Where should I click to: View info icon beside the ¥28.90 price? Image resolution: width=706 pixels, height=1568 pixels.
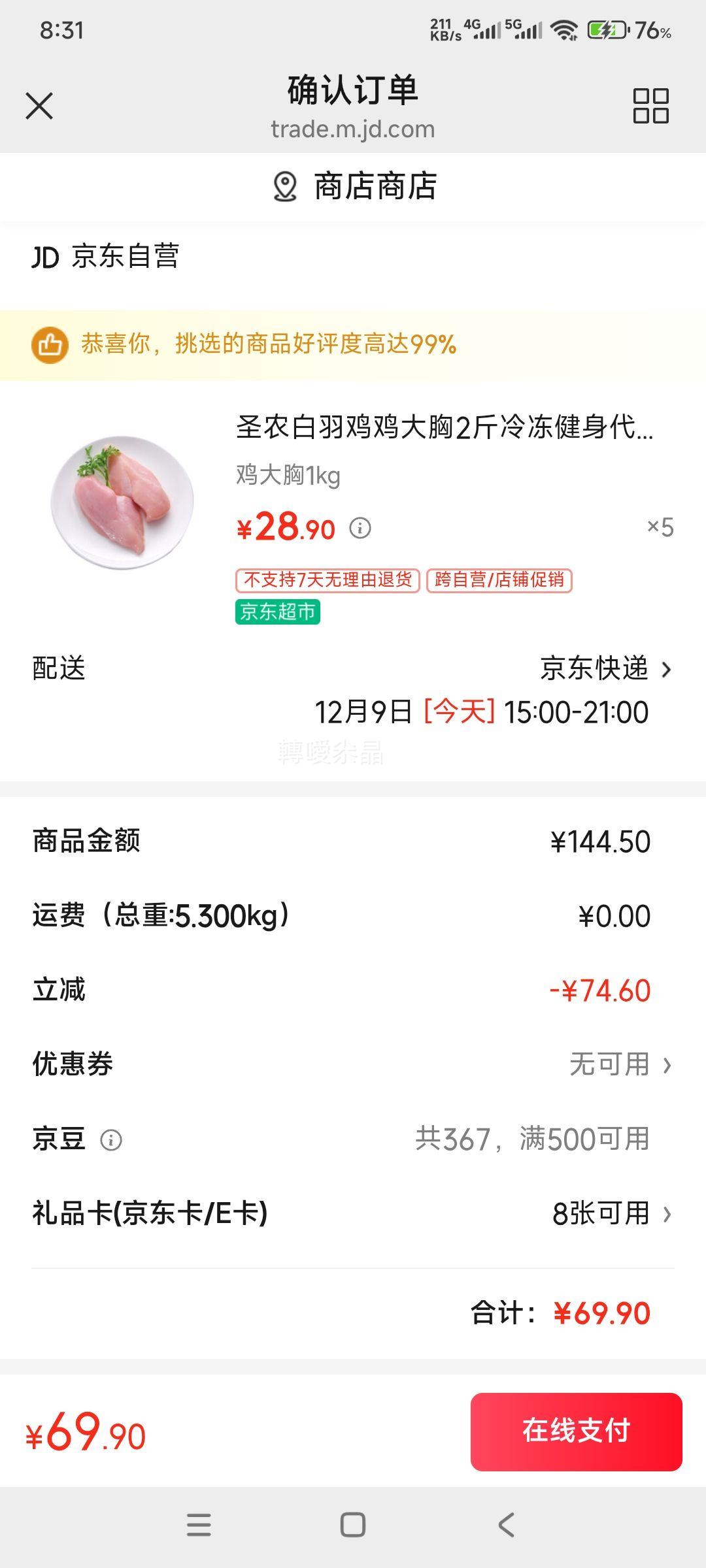pos(360,528)
